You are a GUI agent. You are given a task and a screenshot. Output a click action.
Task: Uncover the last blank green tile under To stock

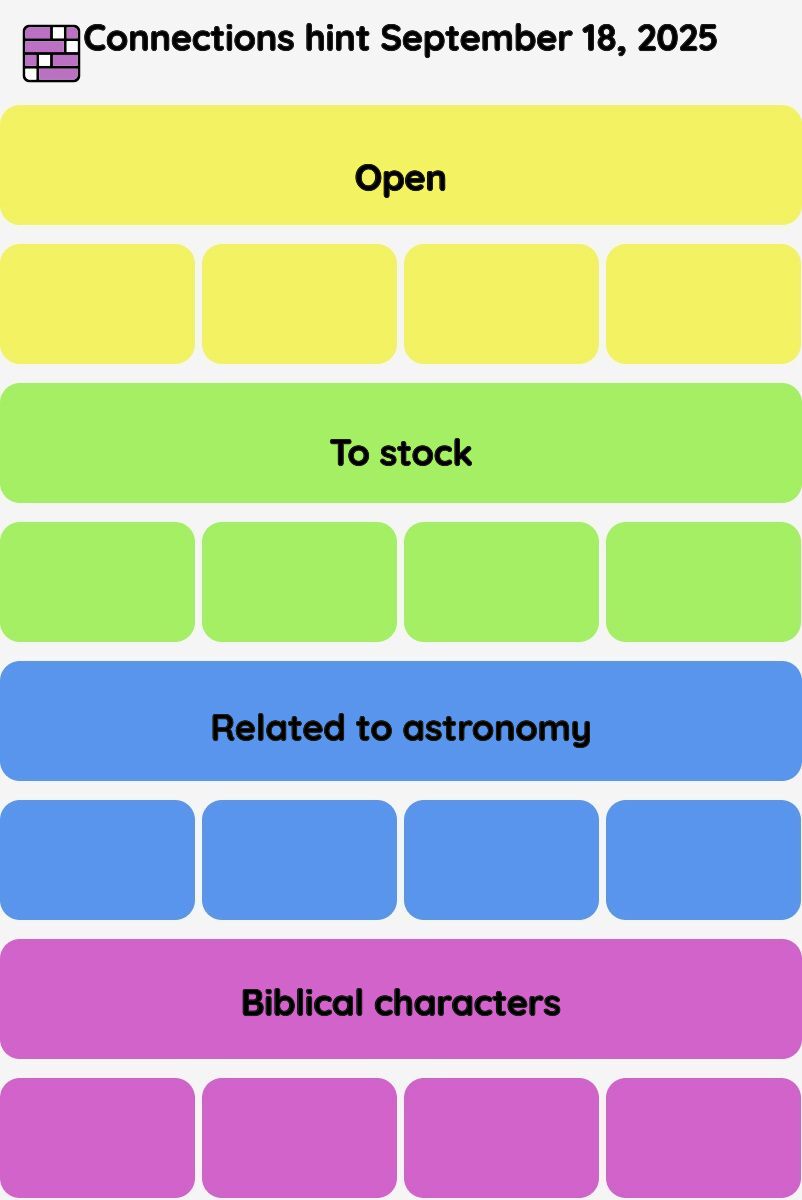(703, 582)
